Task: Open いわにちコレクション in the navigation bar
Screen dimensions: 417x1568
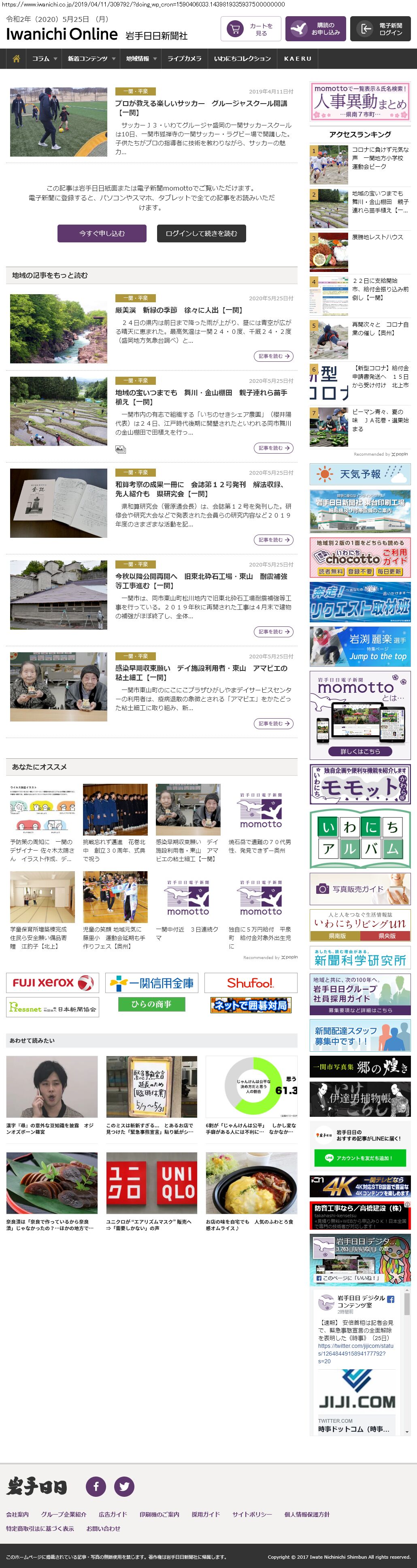Action: (242, 58)
